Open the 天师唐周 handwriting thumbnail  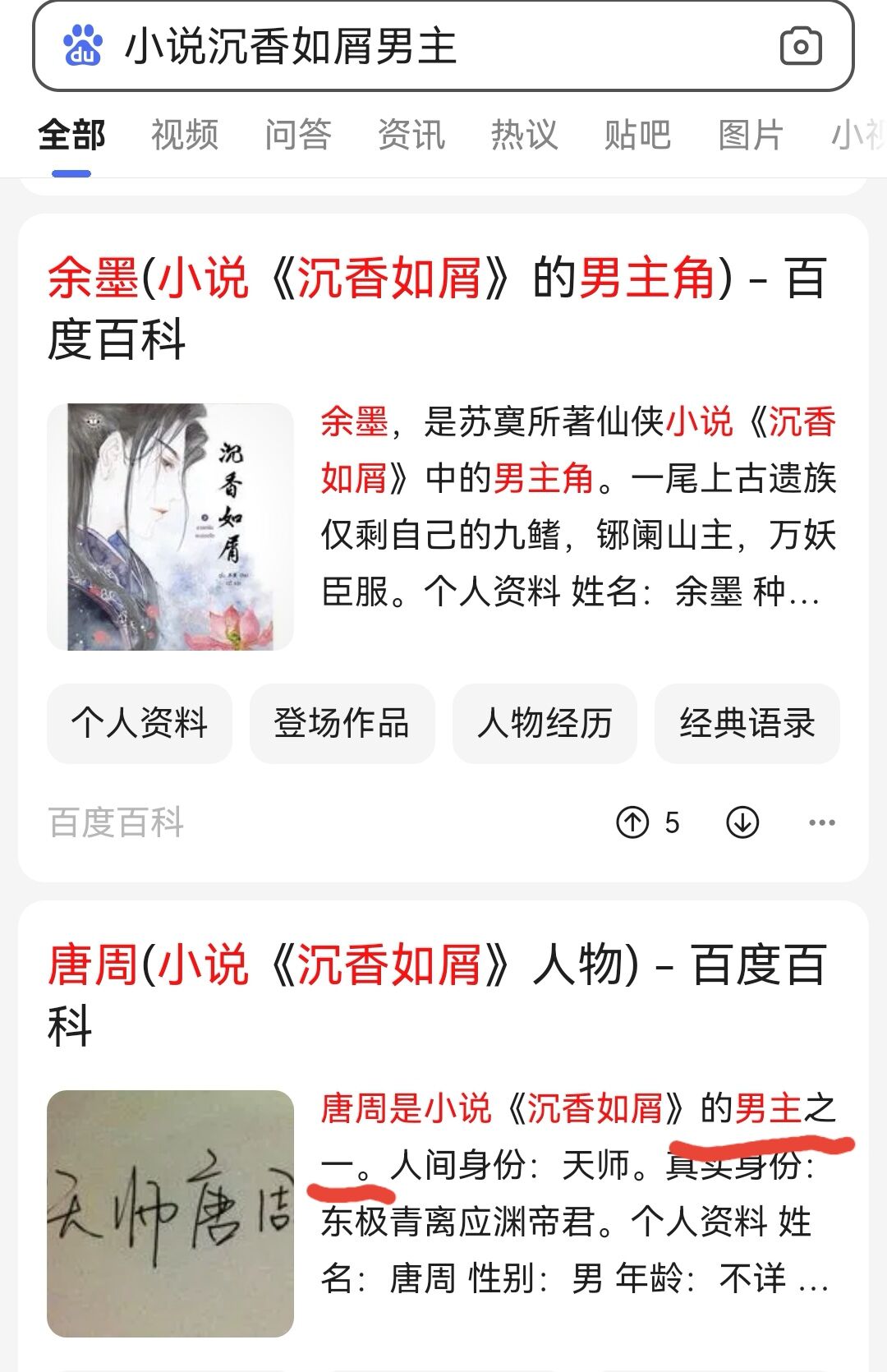(170, 1213)
